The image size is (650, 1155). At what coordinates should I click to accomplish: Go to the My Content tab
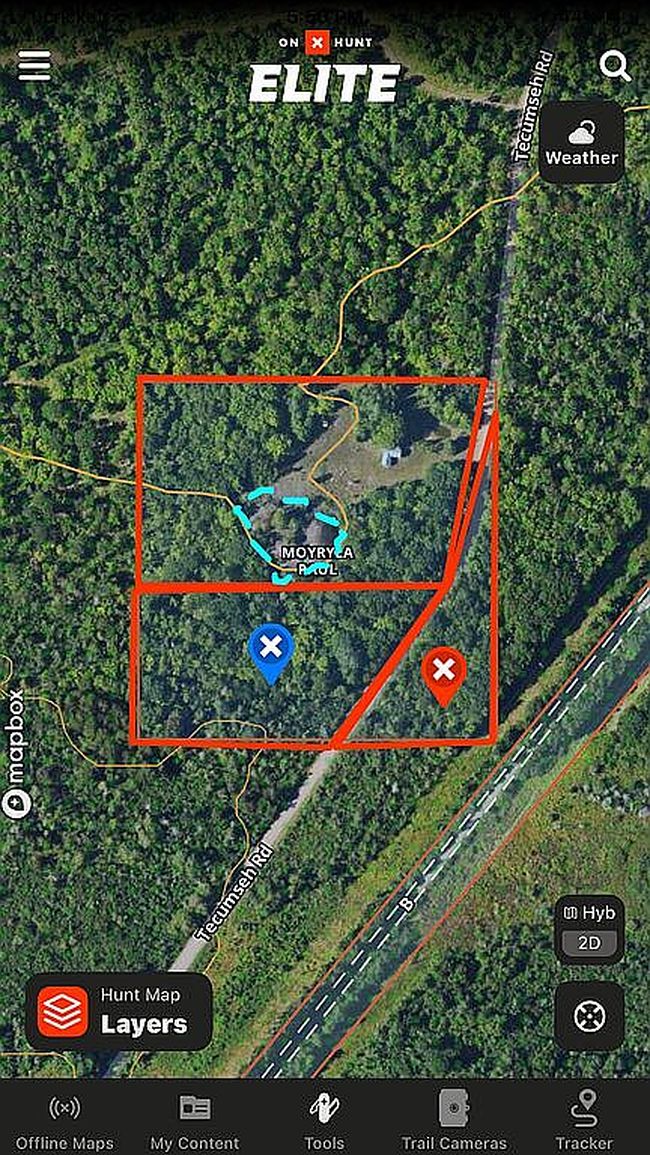tap(195, 1120)
